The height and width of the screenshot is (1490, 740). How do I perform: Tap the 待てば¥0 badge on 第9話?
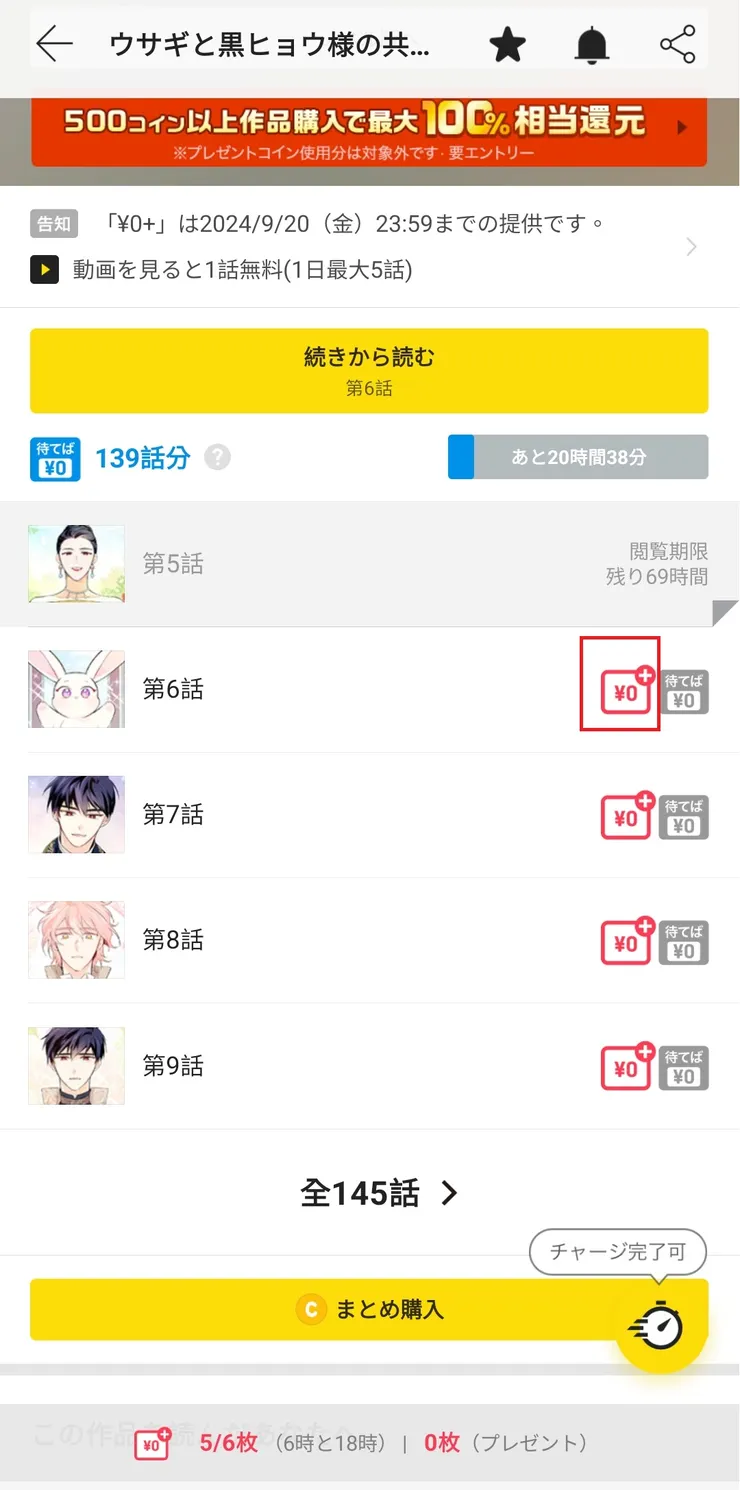pos(685,1067)
